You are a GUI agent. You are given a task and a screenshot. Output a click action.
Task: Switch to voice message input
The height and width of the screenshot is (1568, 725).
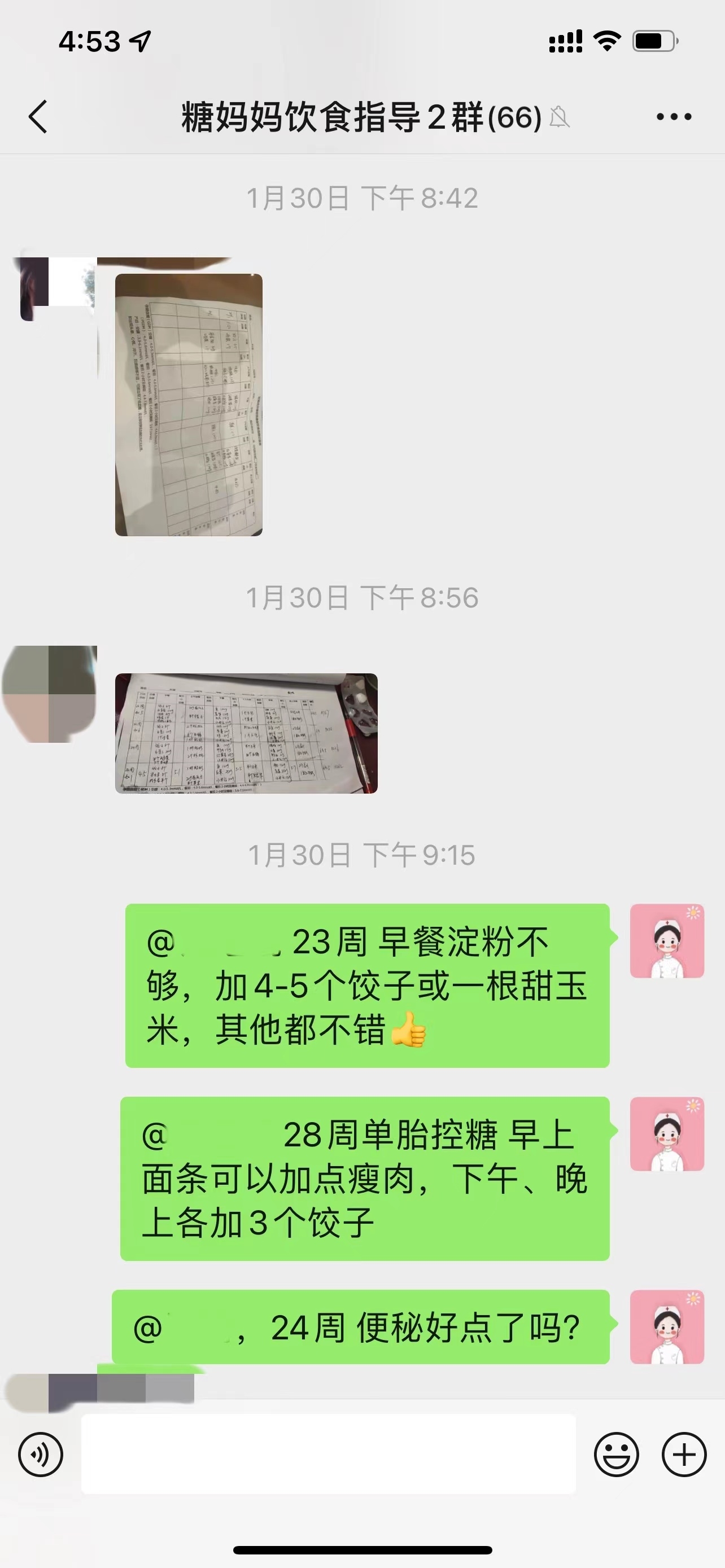[40, 1455]
